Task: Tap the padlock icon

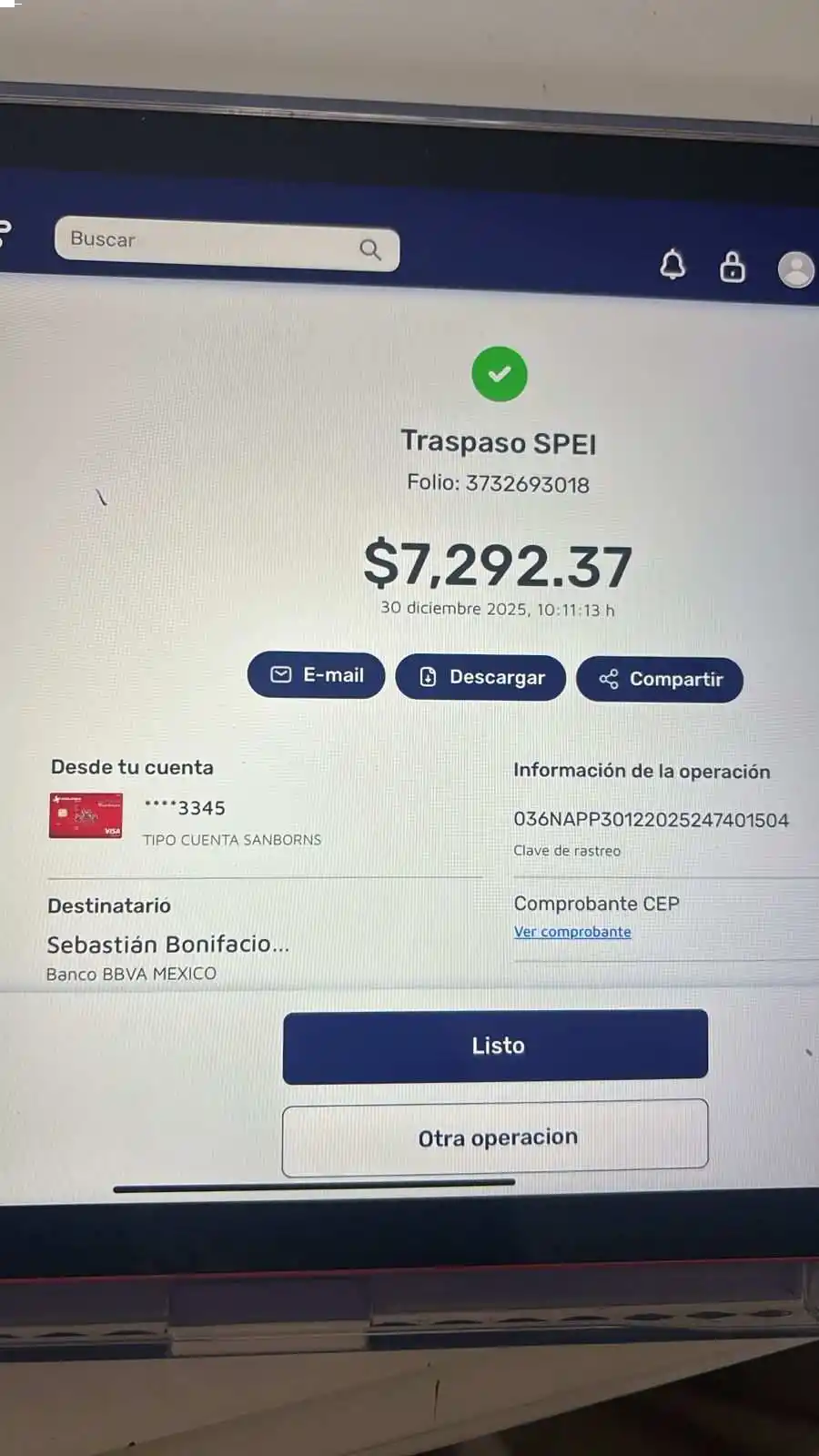Action: (x=733, y=267)
